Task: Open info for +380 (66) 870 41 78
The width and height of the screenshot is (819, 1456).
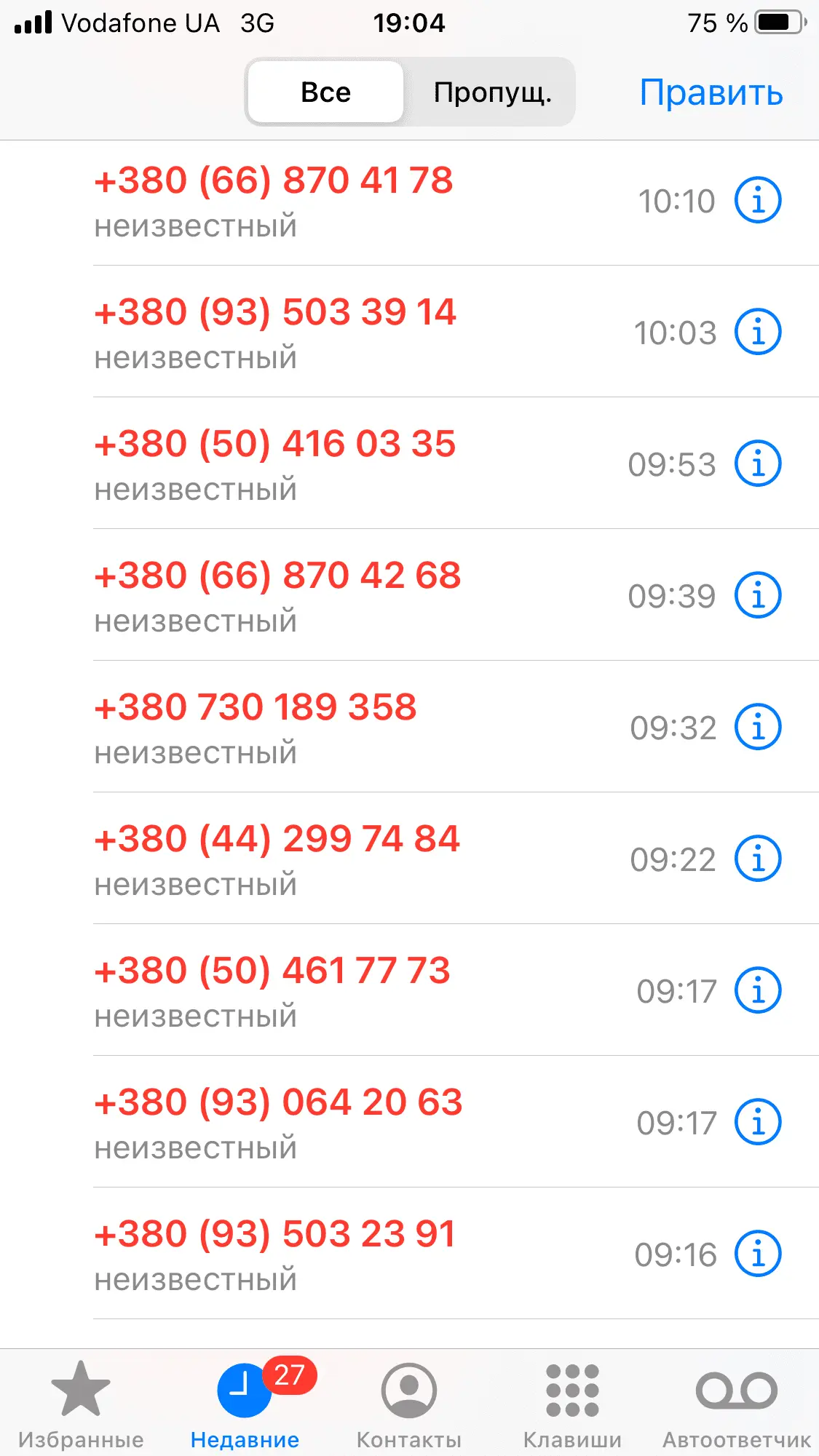Action: point(757,200)
